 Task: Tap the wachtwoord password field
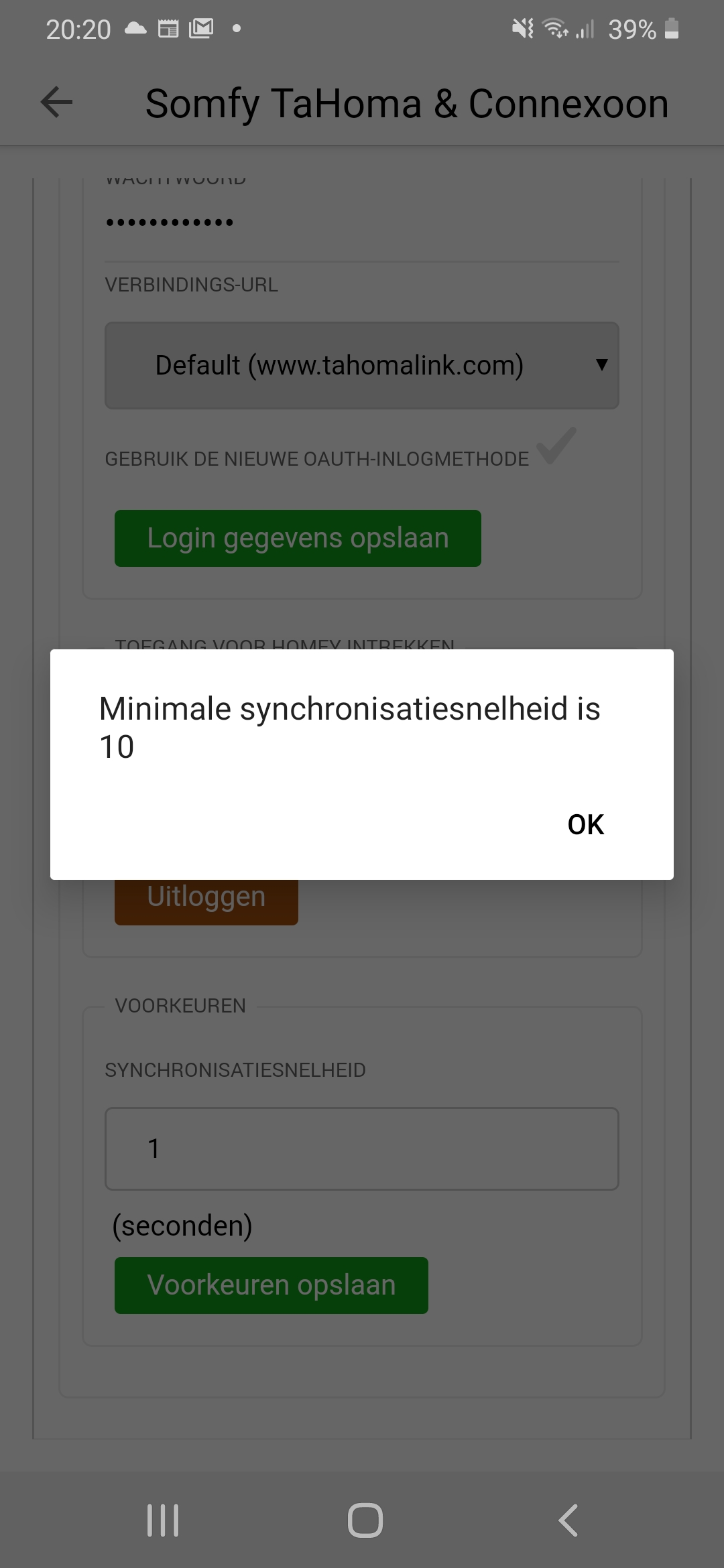point(361,222)
